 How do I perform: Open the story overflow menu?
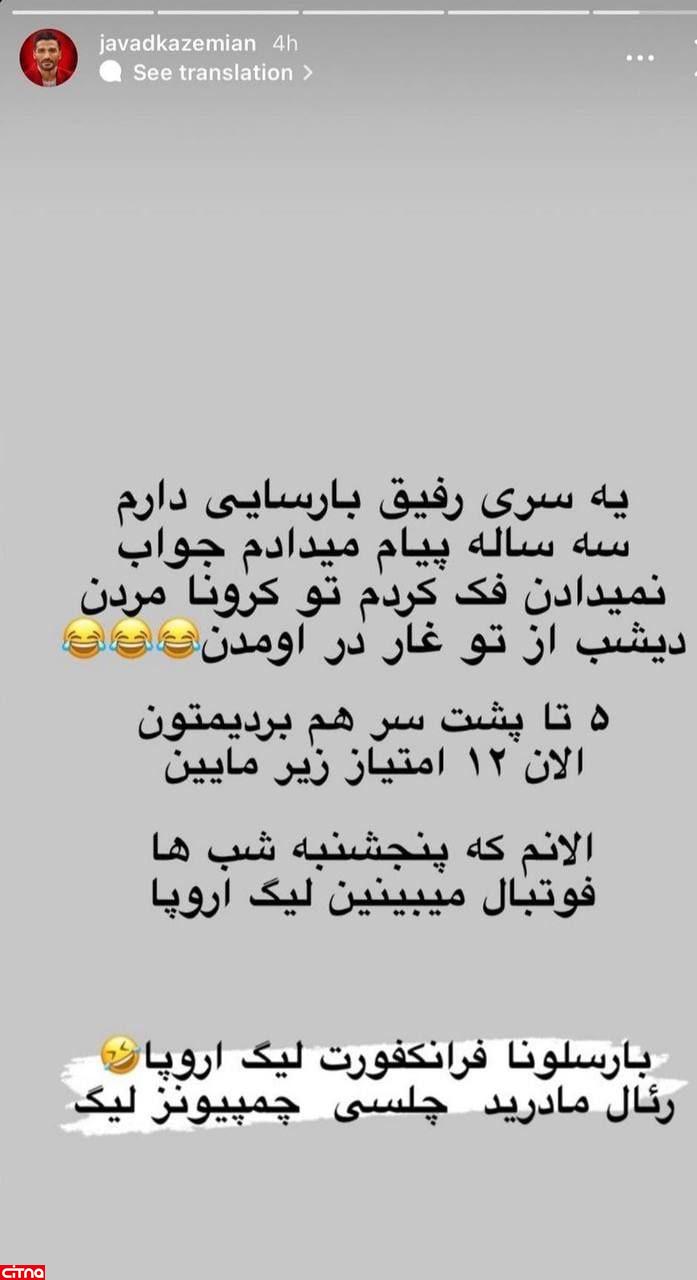640,58
